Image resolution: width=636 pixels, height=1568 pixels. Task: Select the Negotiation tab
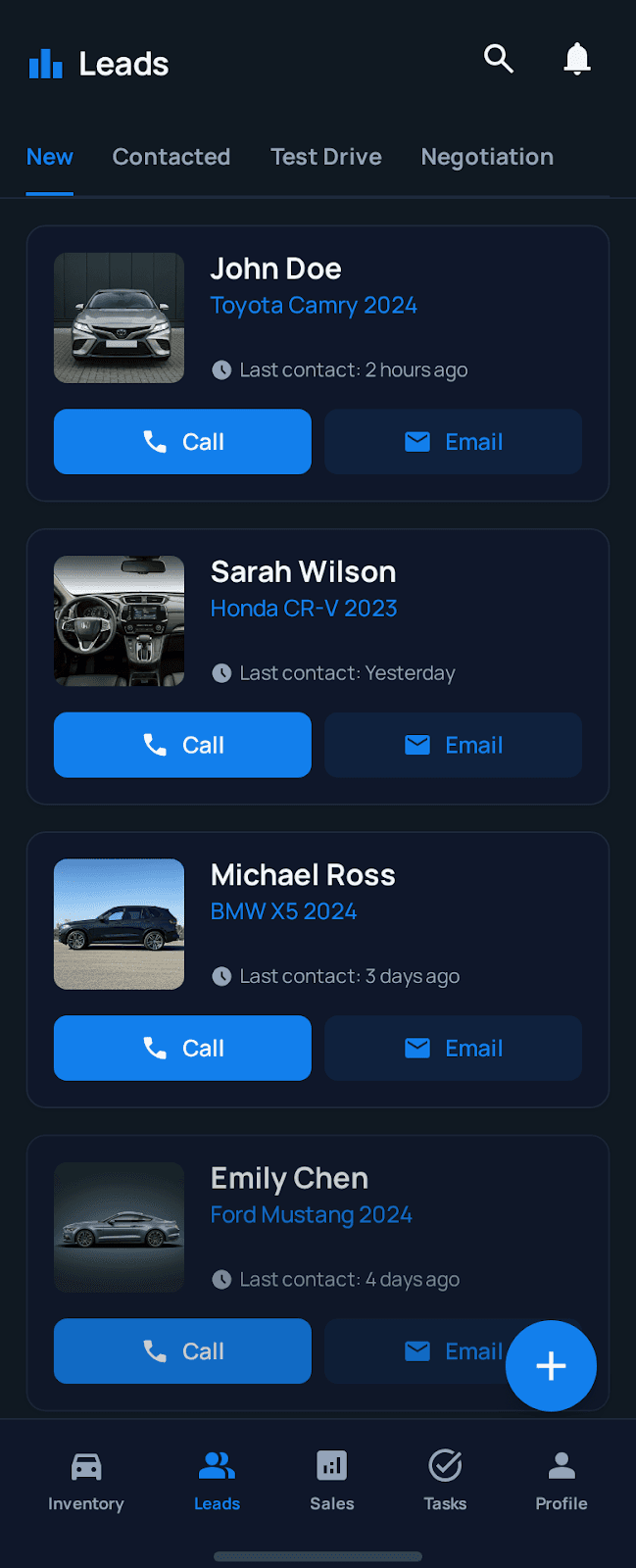pyautogui.click(x=487, y=157)
